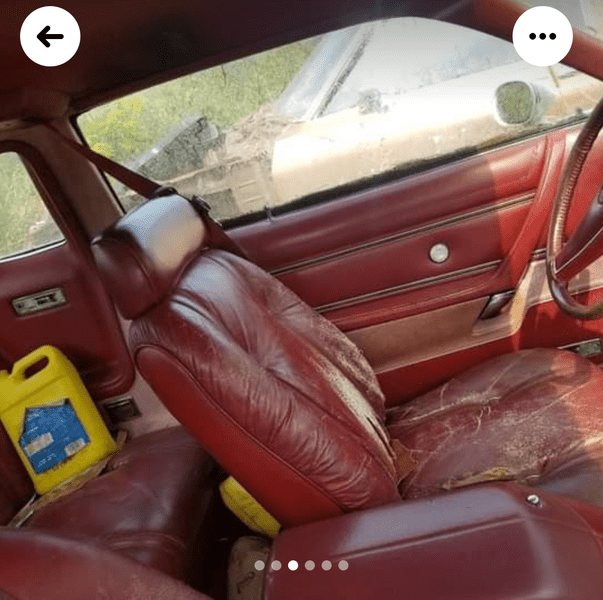Jump to the first photo indicator dot

pos(260,565)
